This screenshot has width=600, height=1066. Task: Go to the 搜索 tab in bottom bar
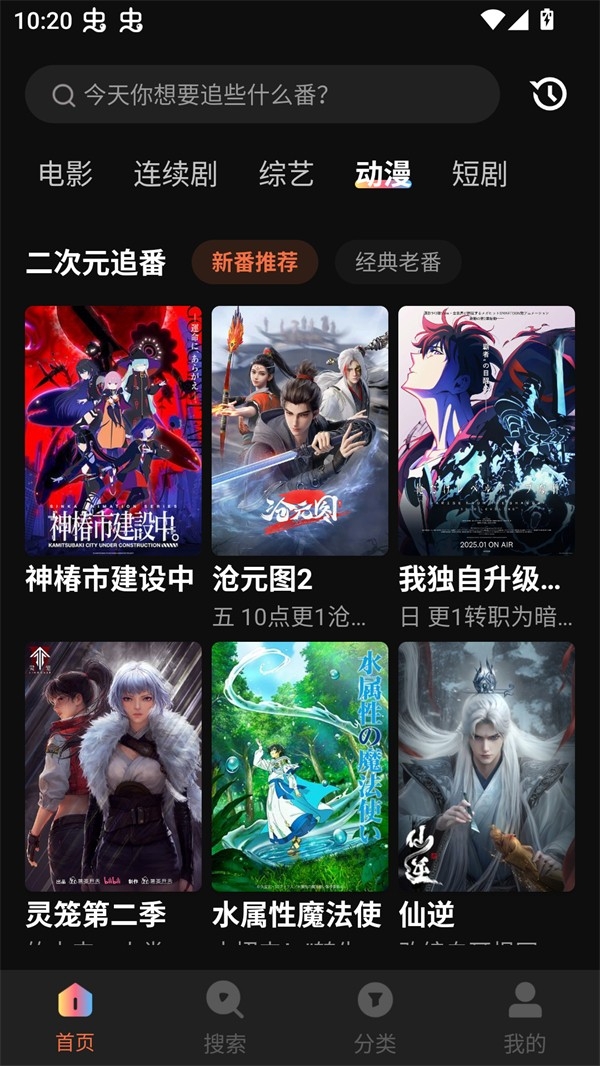(225, 1017)
